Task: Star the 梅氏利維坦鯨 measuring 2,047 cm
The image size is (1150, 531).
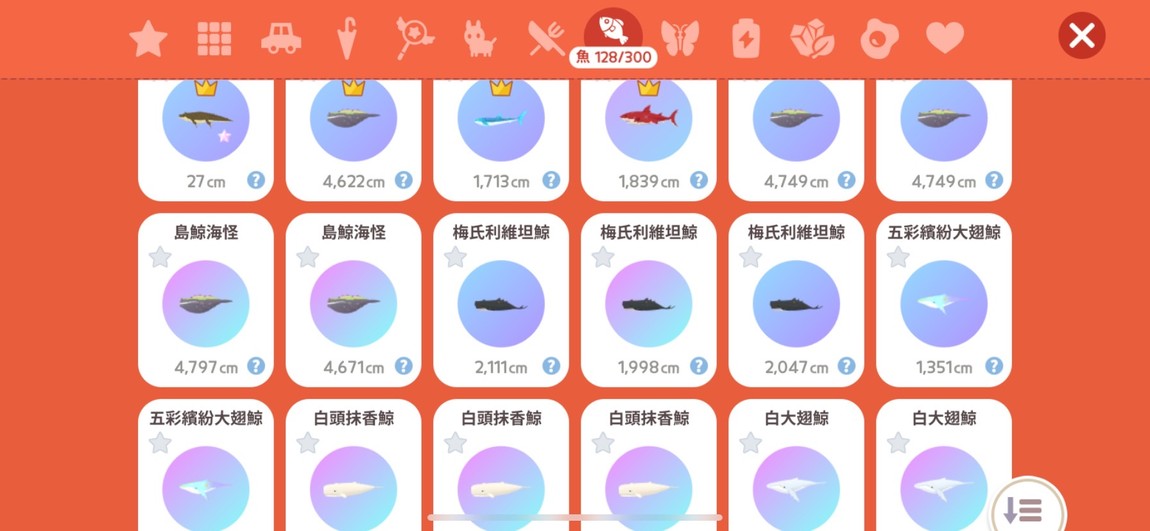Action: [750, 257]
